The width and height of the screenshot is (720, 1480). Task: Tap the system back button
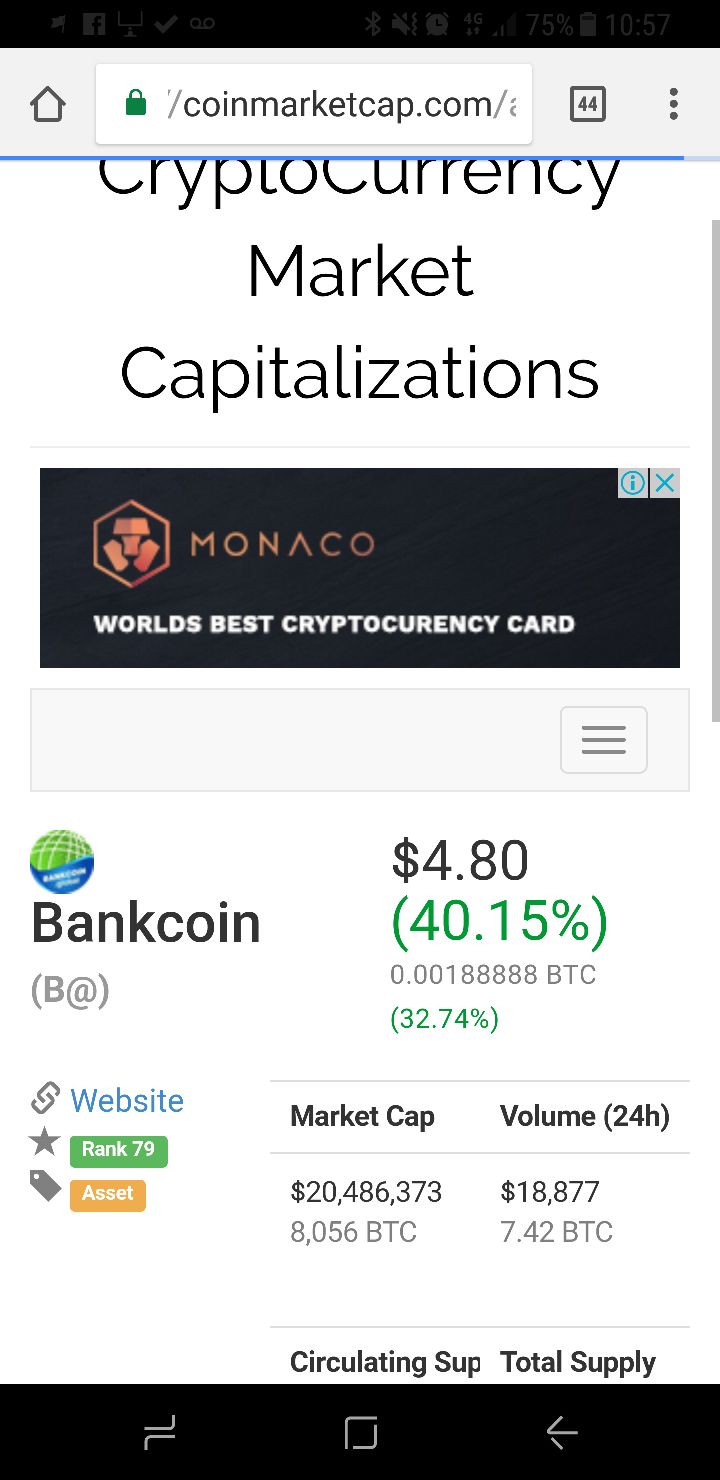point(561,1433)
